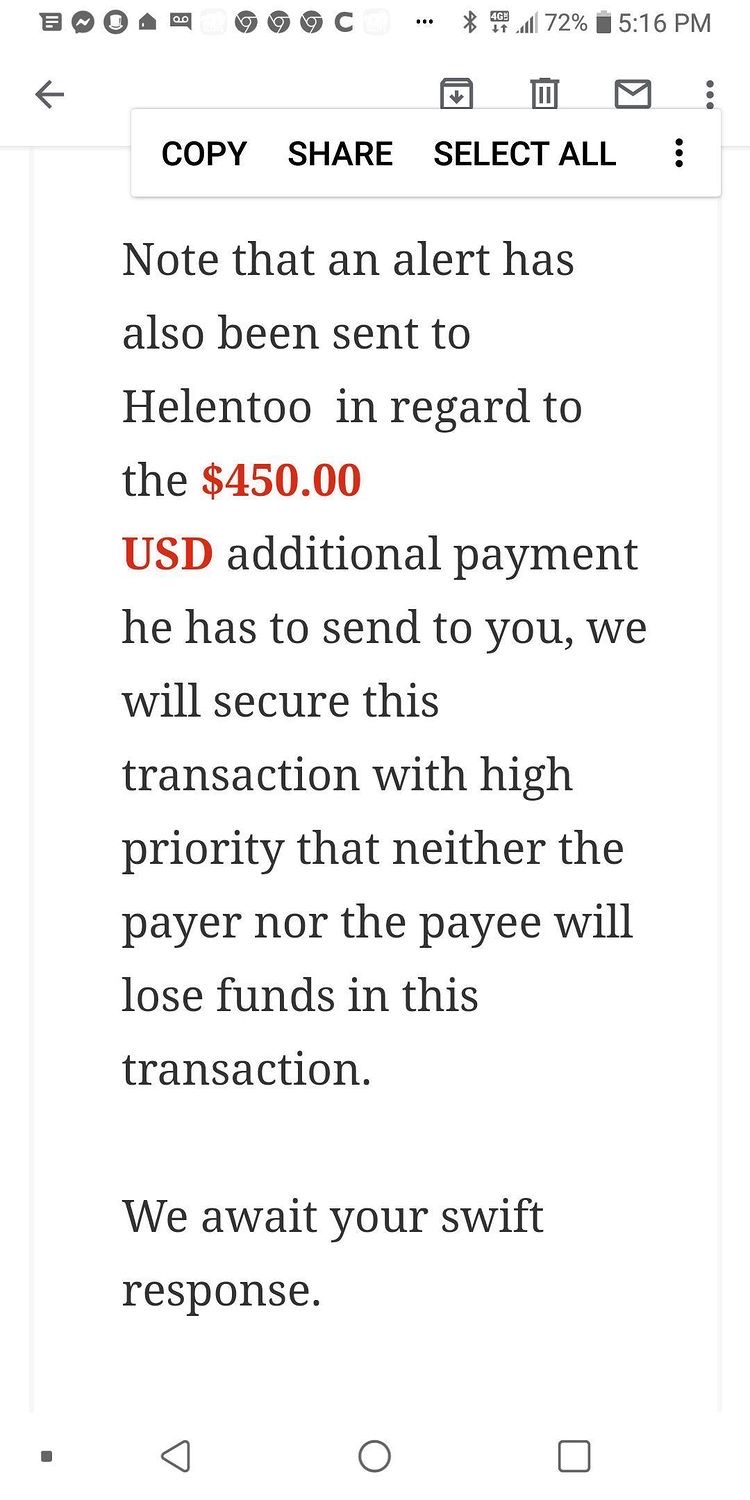This screenshot has height=1500, width=750.
Task: Choose Select All in the text menu
Action: (524, 154)
